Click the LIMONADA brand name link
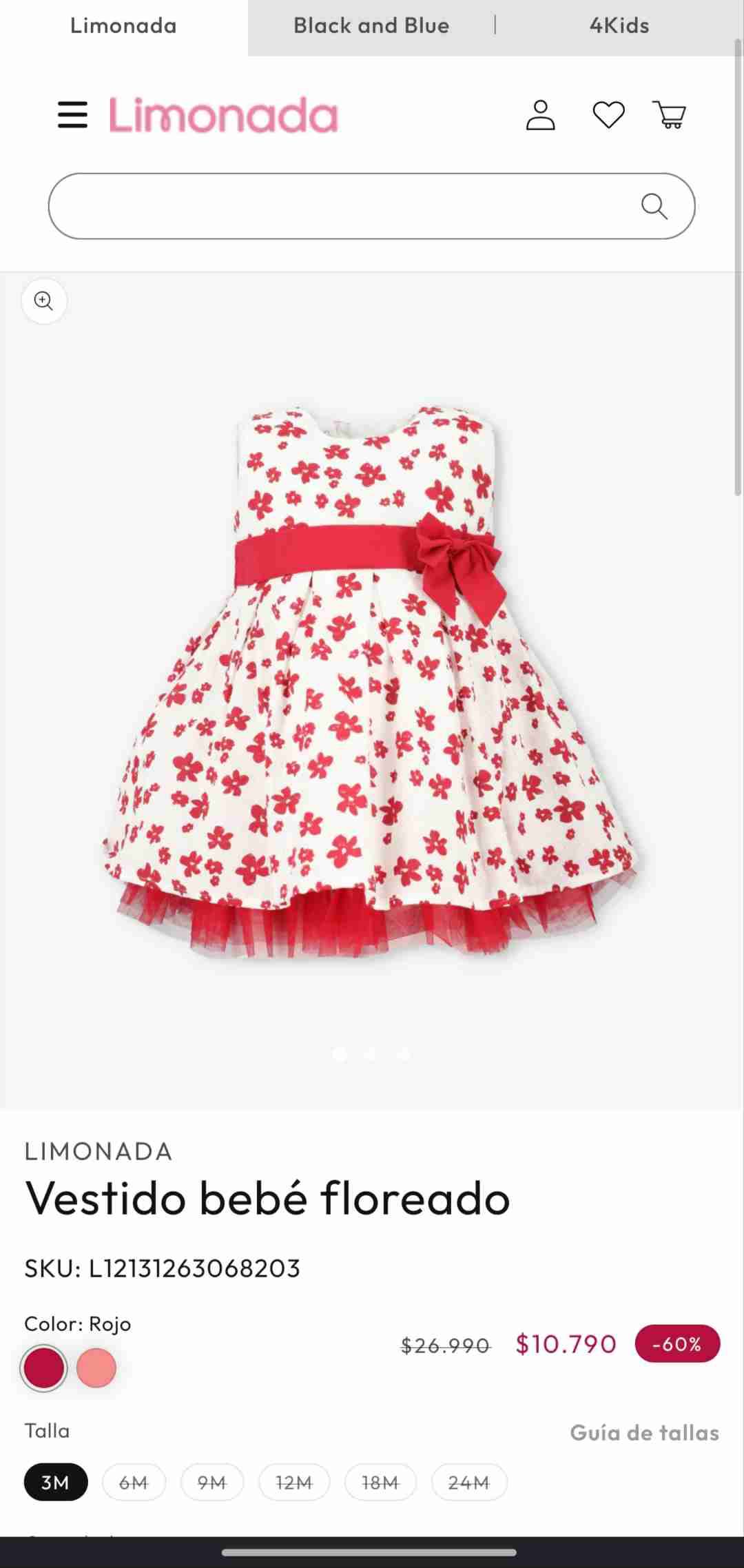This screenshot has height=1568, width=744. coord(99,1151)
